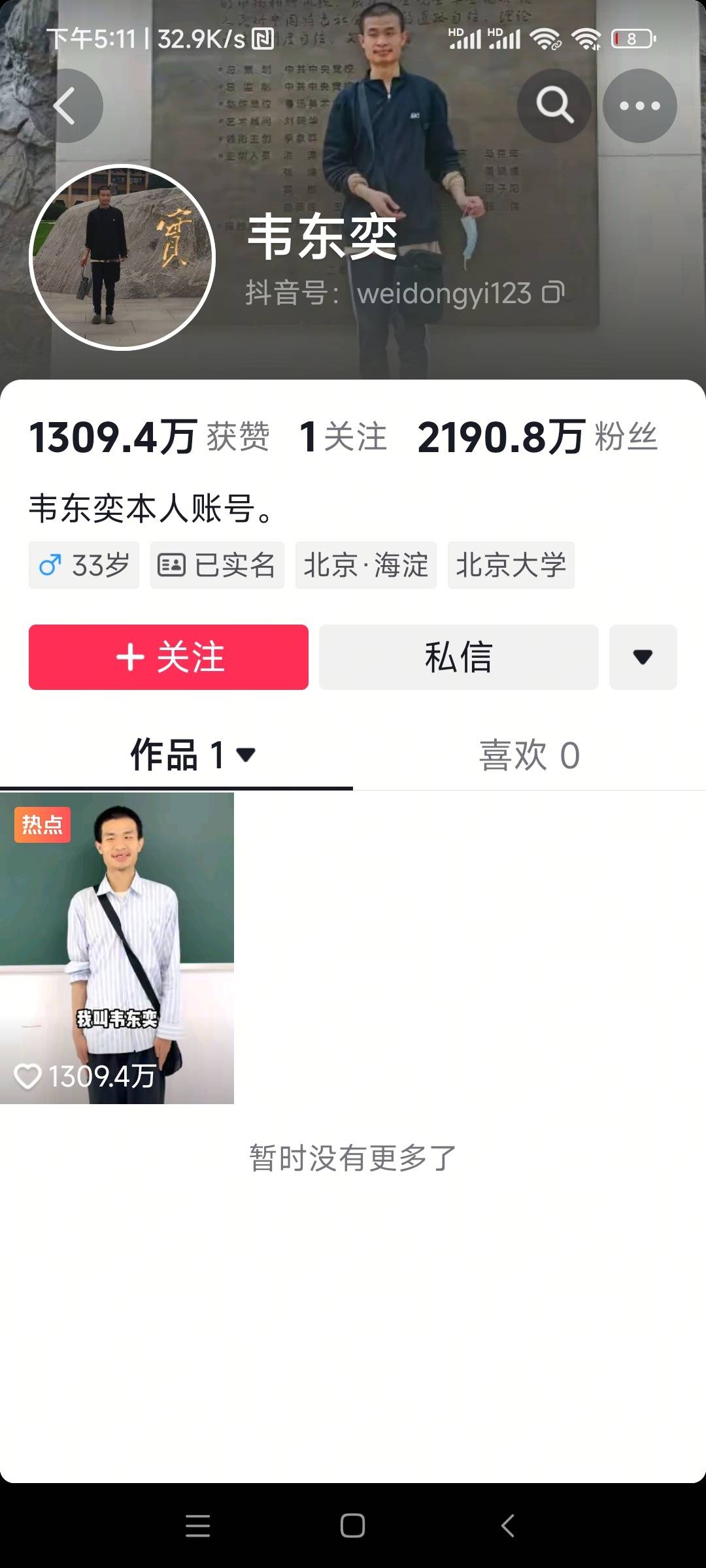Open the three-dot overflow menu
Screen dimensions: 706x1568
(639, 106)
